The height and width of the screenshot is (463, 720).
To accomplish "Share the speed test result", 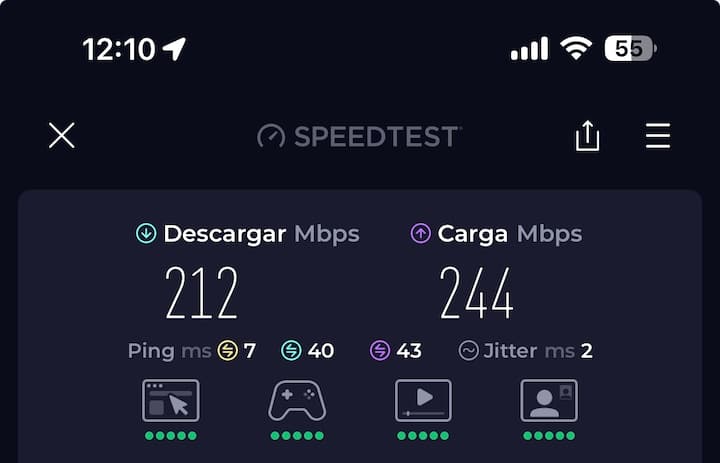I will click(x=587, y=136).
